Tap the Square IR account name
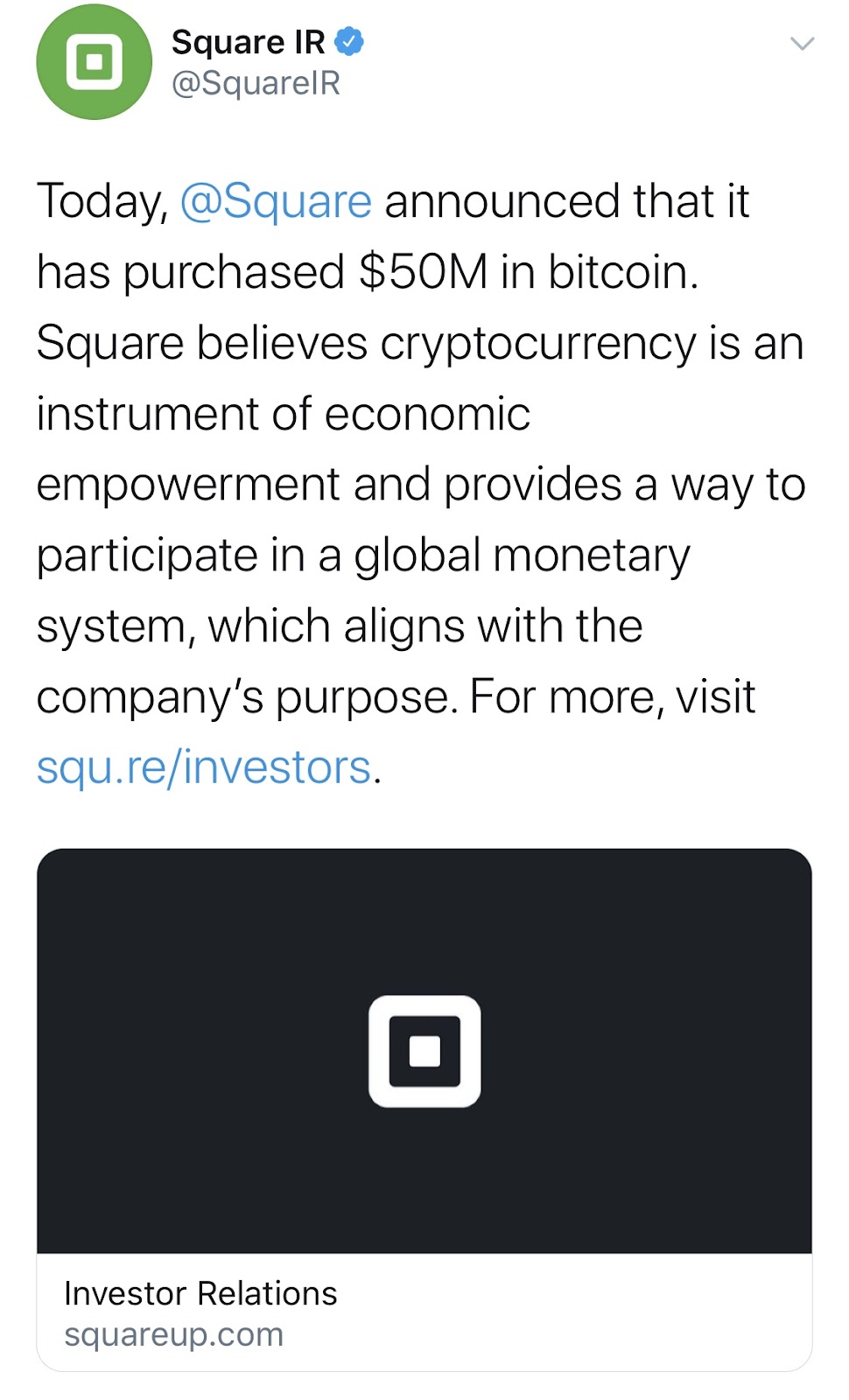Viewport: 849px width, 1400px height. [x=248, y=41]
